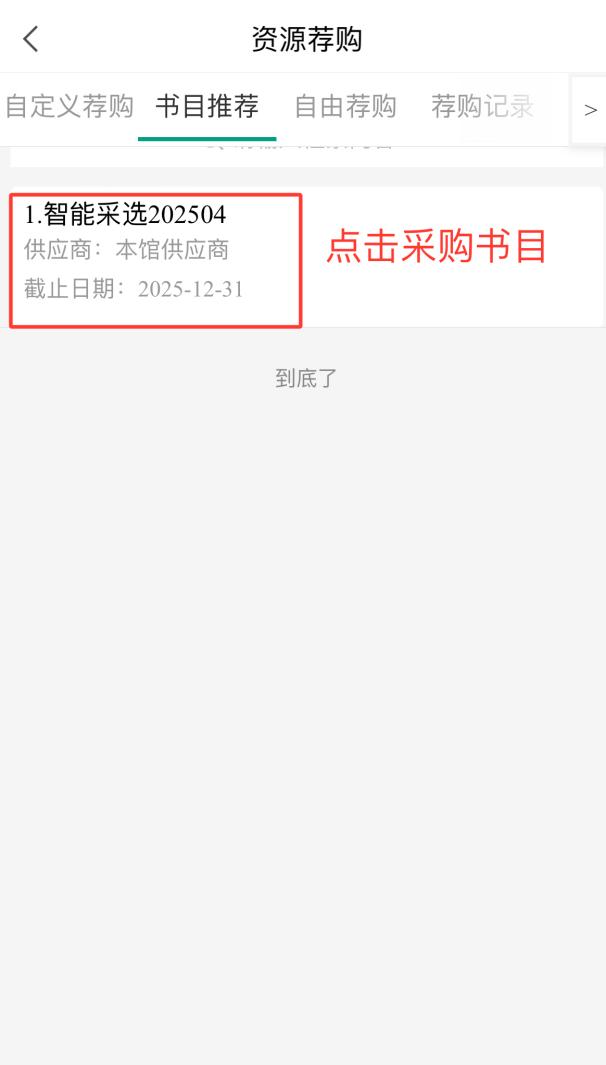Select the 书目推荐 tab
The image size is (606, 1065).
coord(207,106)
